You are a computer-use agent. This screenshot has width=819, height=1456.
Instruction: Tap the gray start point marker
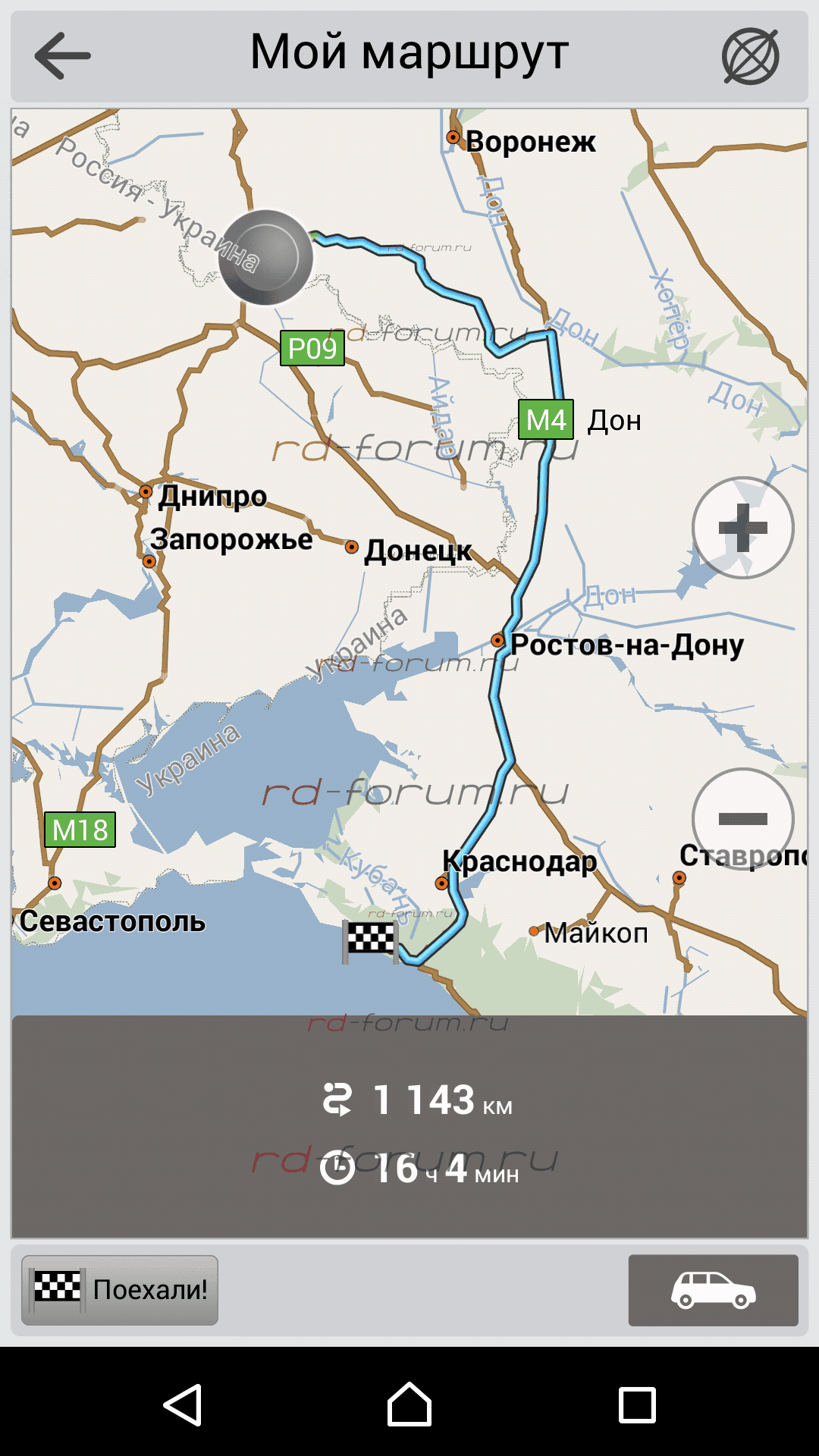[x=265, y=257]
